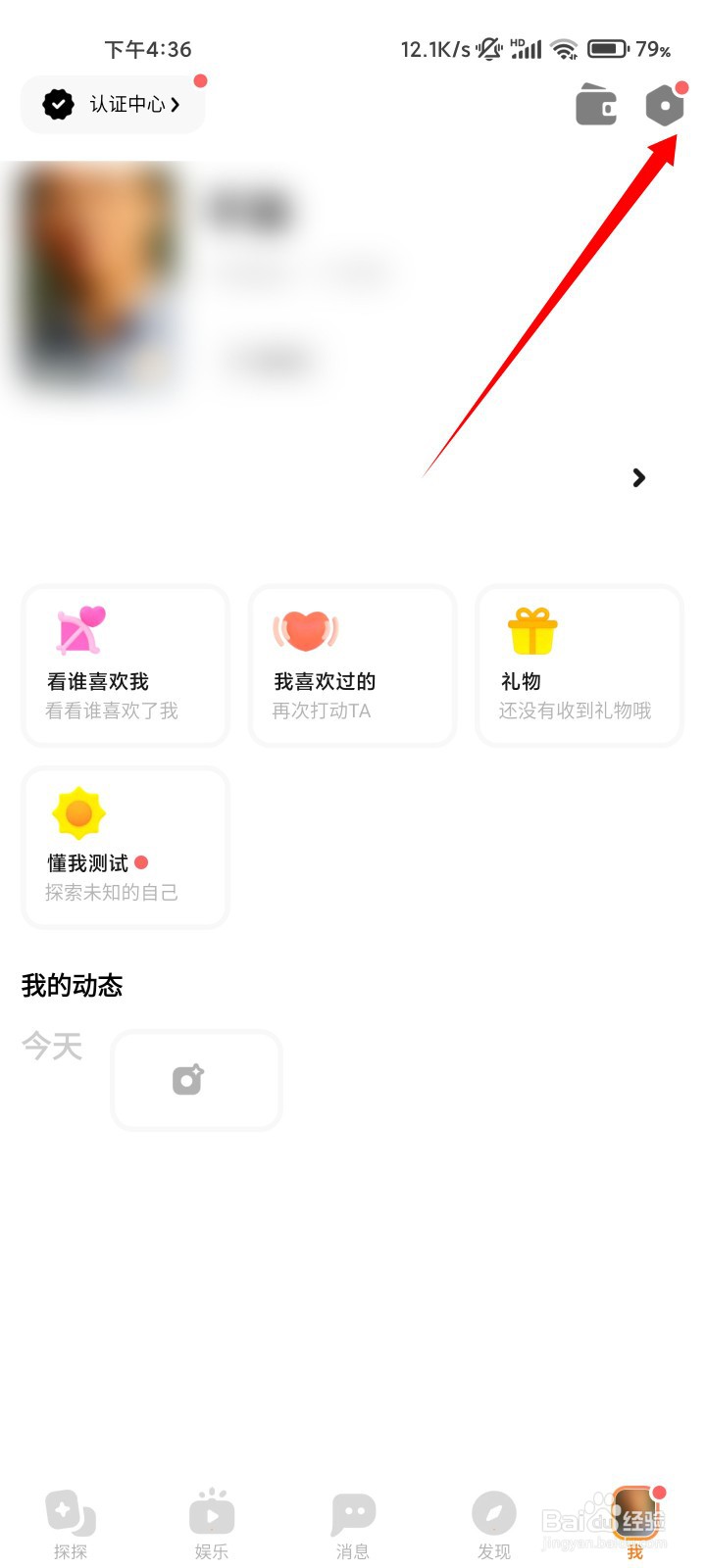The height and width of the screenshot is (1568, 706).
Task: Expand the profile details chevron
Action: [639, 478]
